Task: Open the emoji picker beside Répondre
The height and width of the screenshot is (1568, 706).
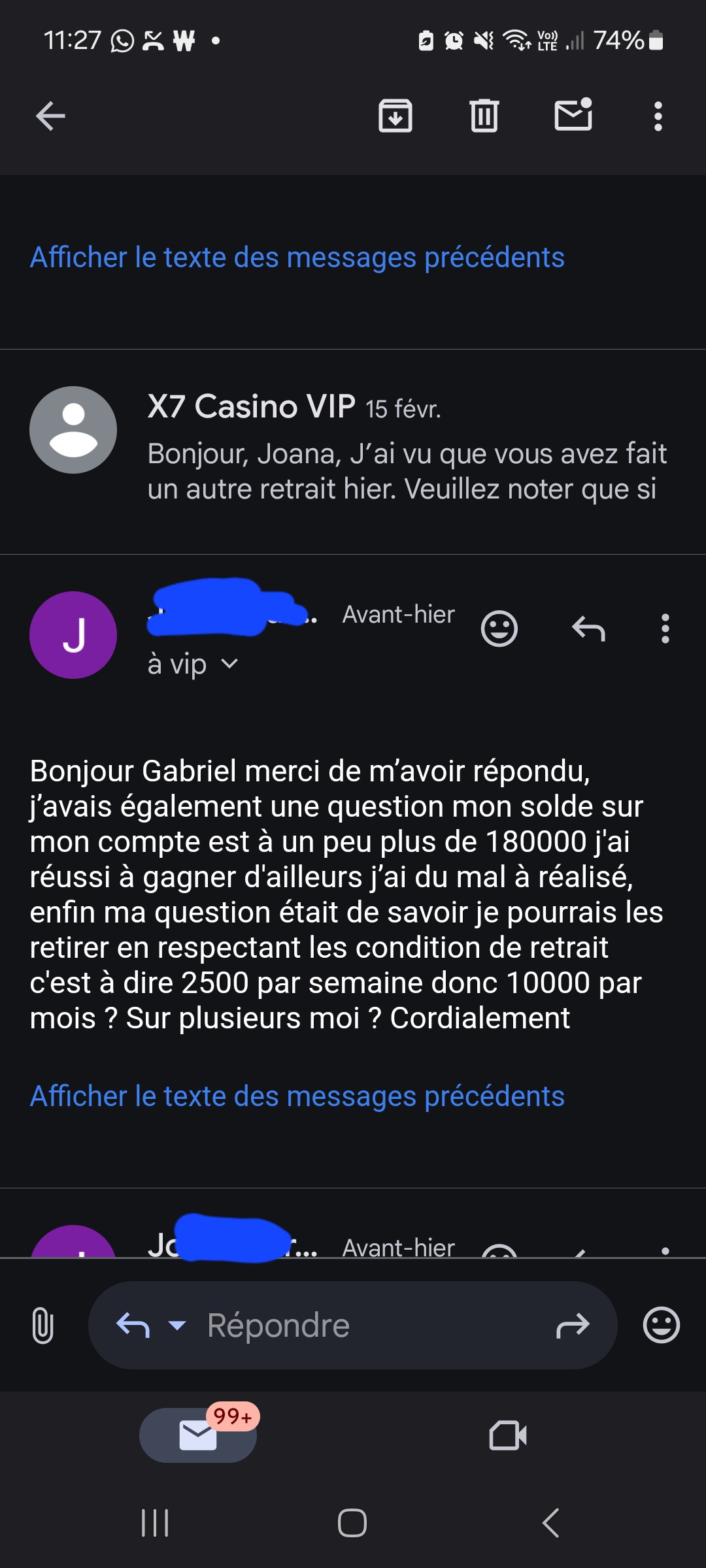Action: (662, 1325)
